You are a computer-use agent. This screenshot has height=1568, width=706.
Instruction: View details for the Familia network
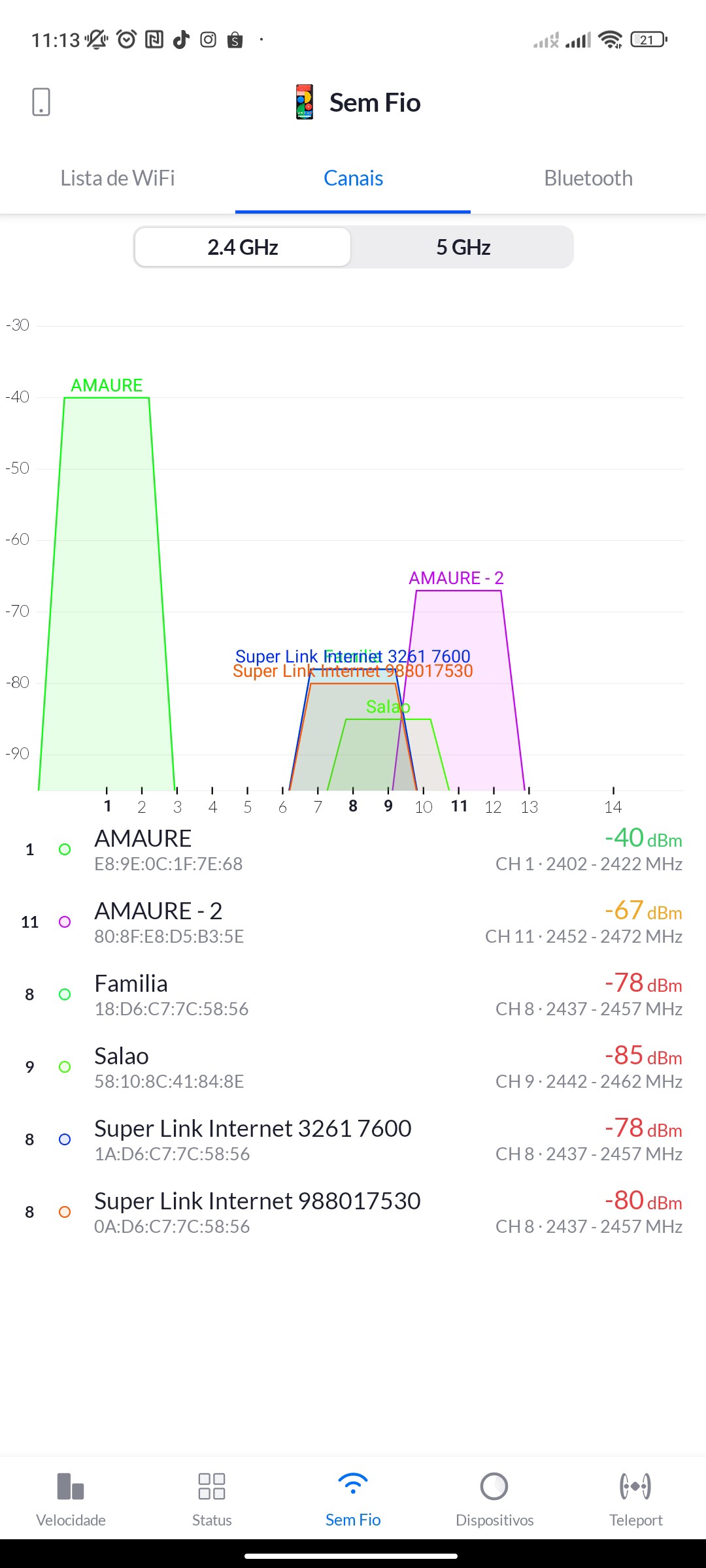click(x=353, y=994)
